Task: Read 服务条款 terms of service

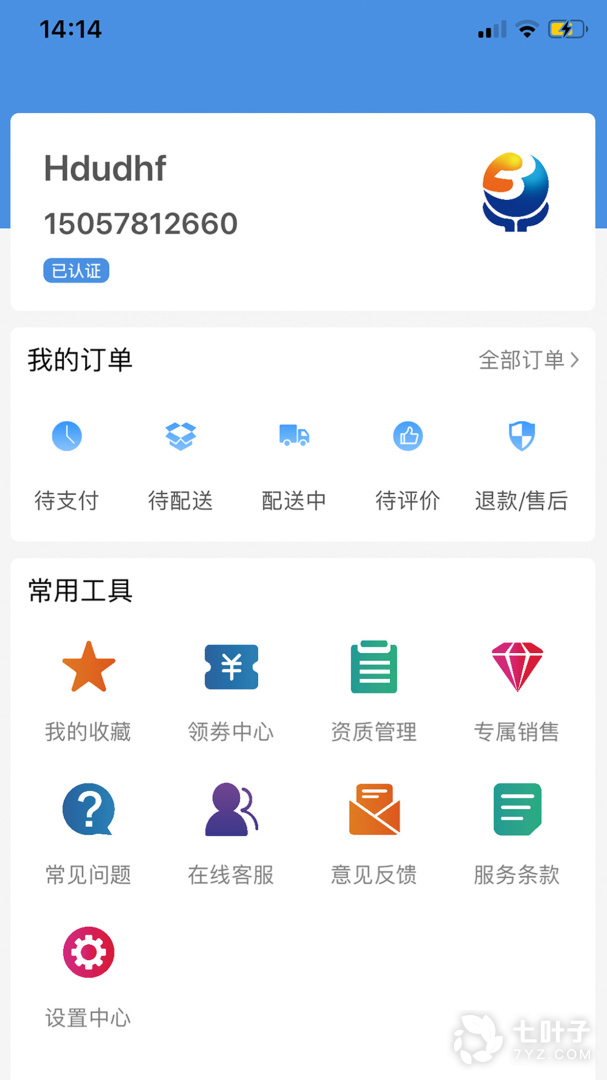Action: (x=517, y=835)
